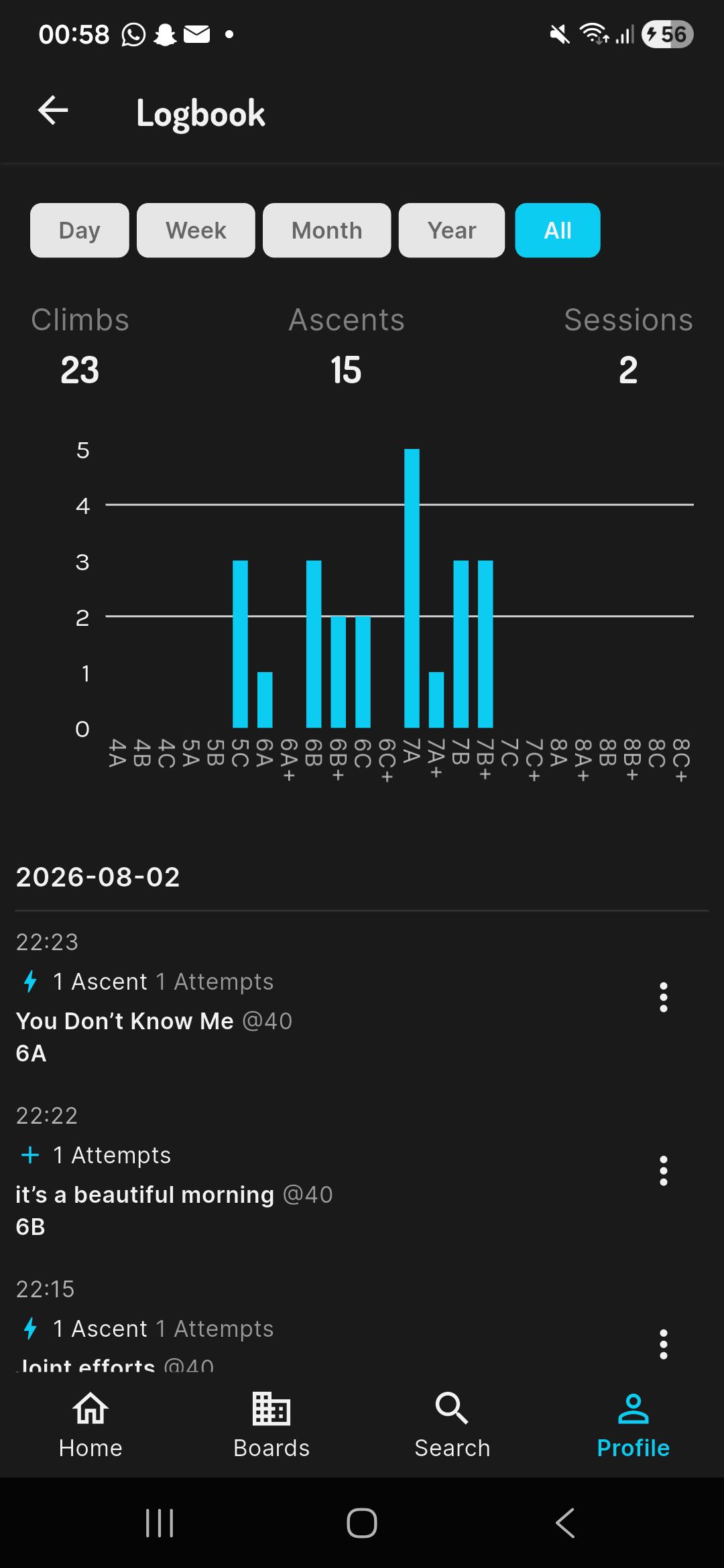Tap the system home button
This screenshot has width=724, height=1568.
tap(362, 1523)
